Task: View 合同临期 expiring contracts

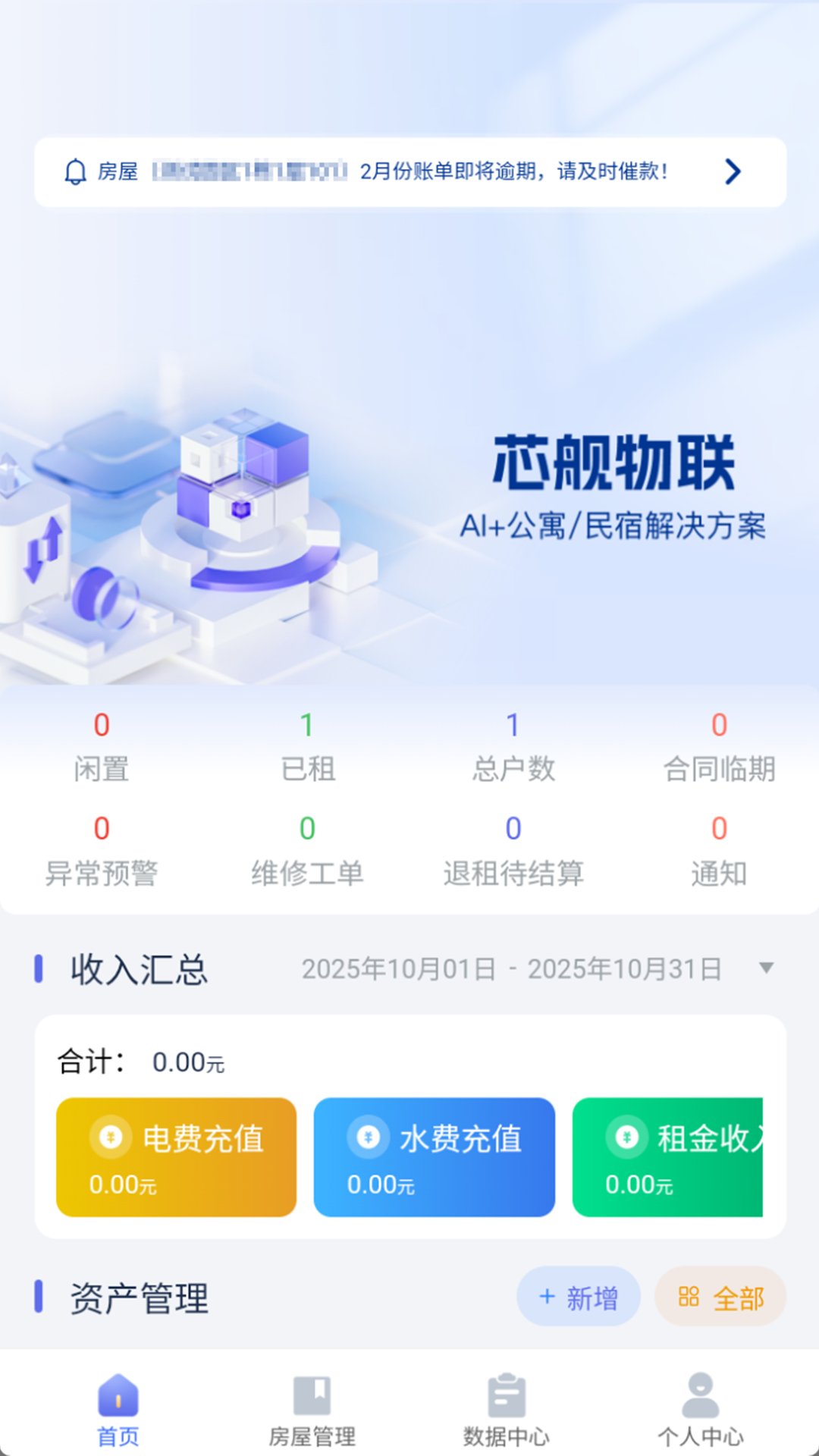Action: (720, 747)
